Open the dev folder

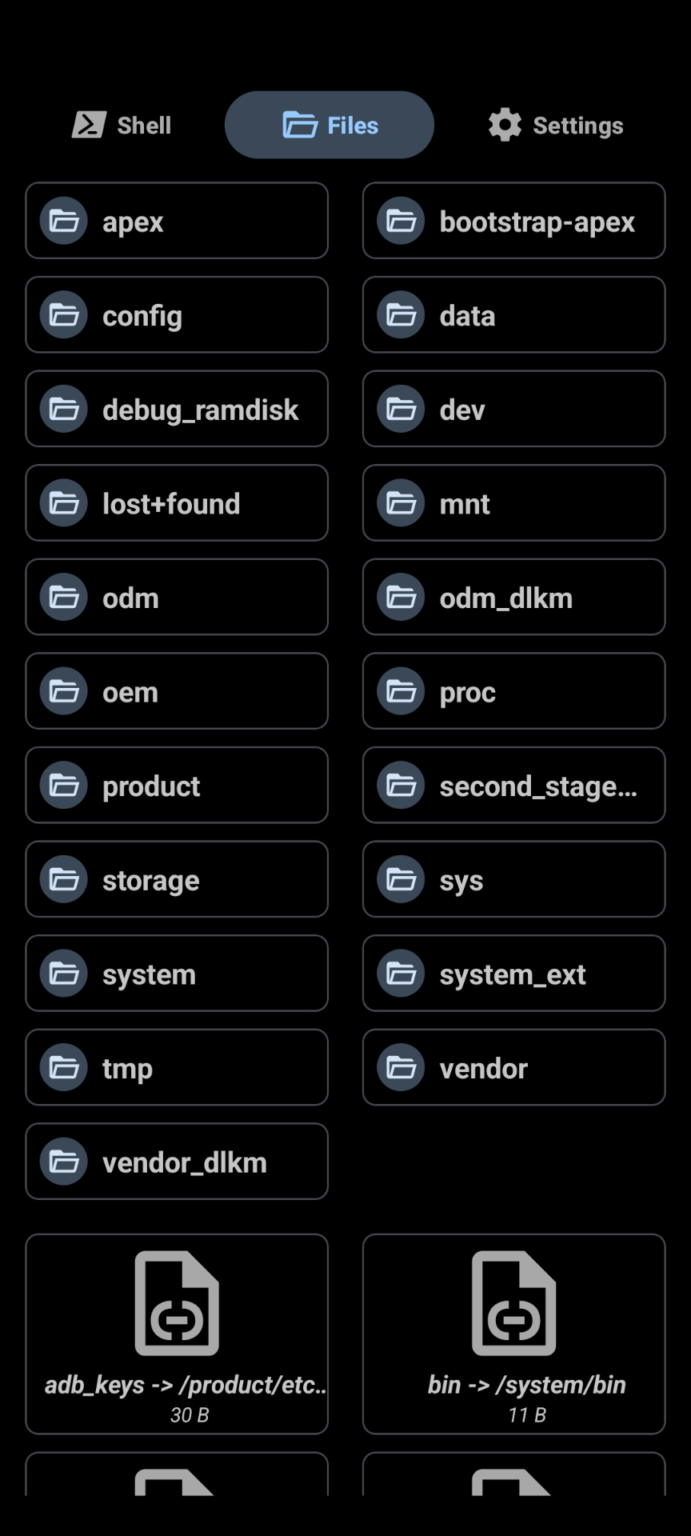(x=514, y=409)
